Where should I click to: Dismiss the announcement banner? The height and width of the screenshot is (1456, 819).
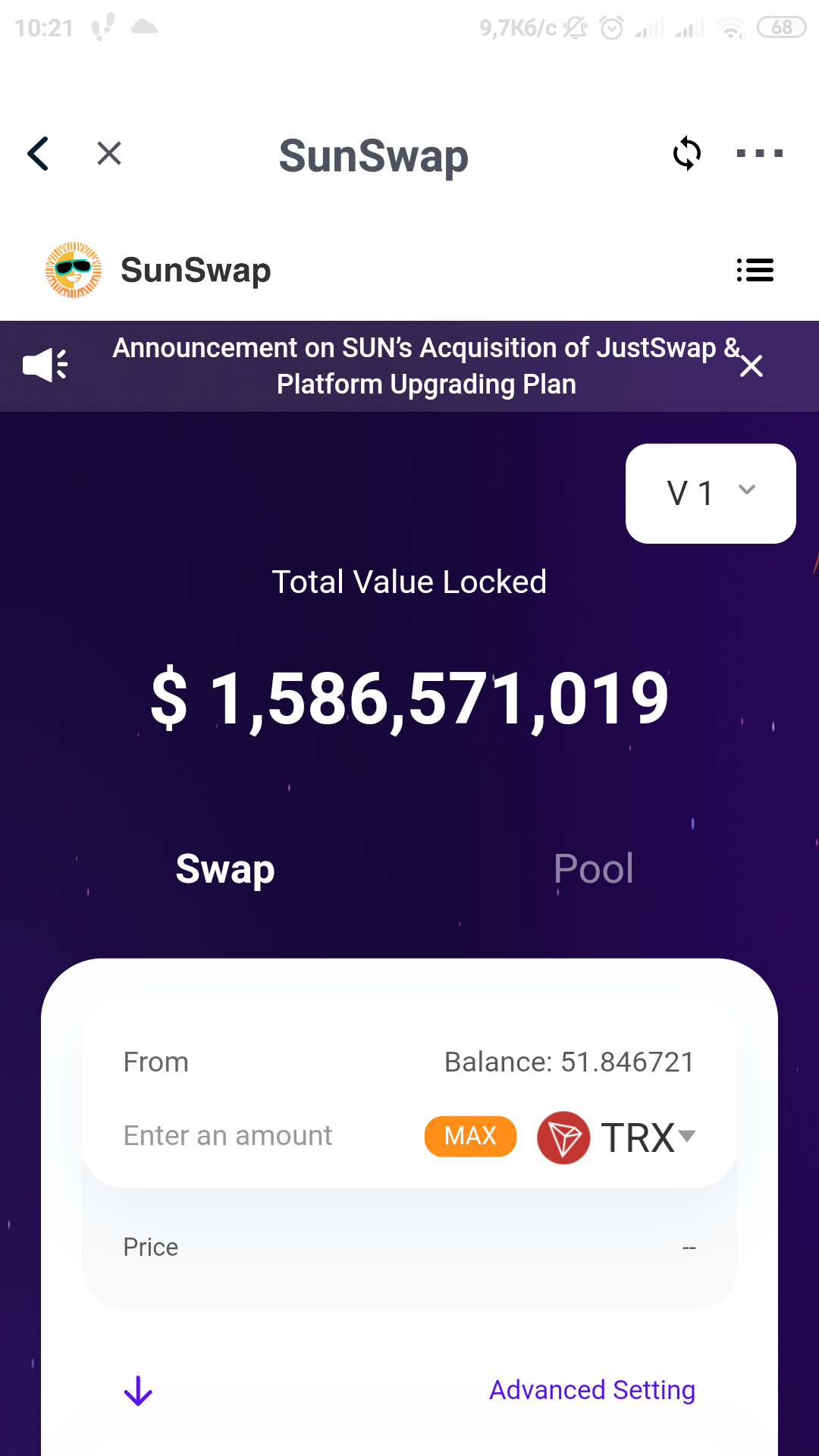pos(752,366)
